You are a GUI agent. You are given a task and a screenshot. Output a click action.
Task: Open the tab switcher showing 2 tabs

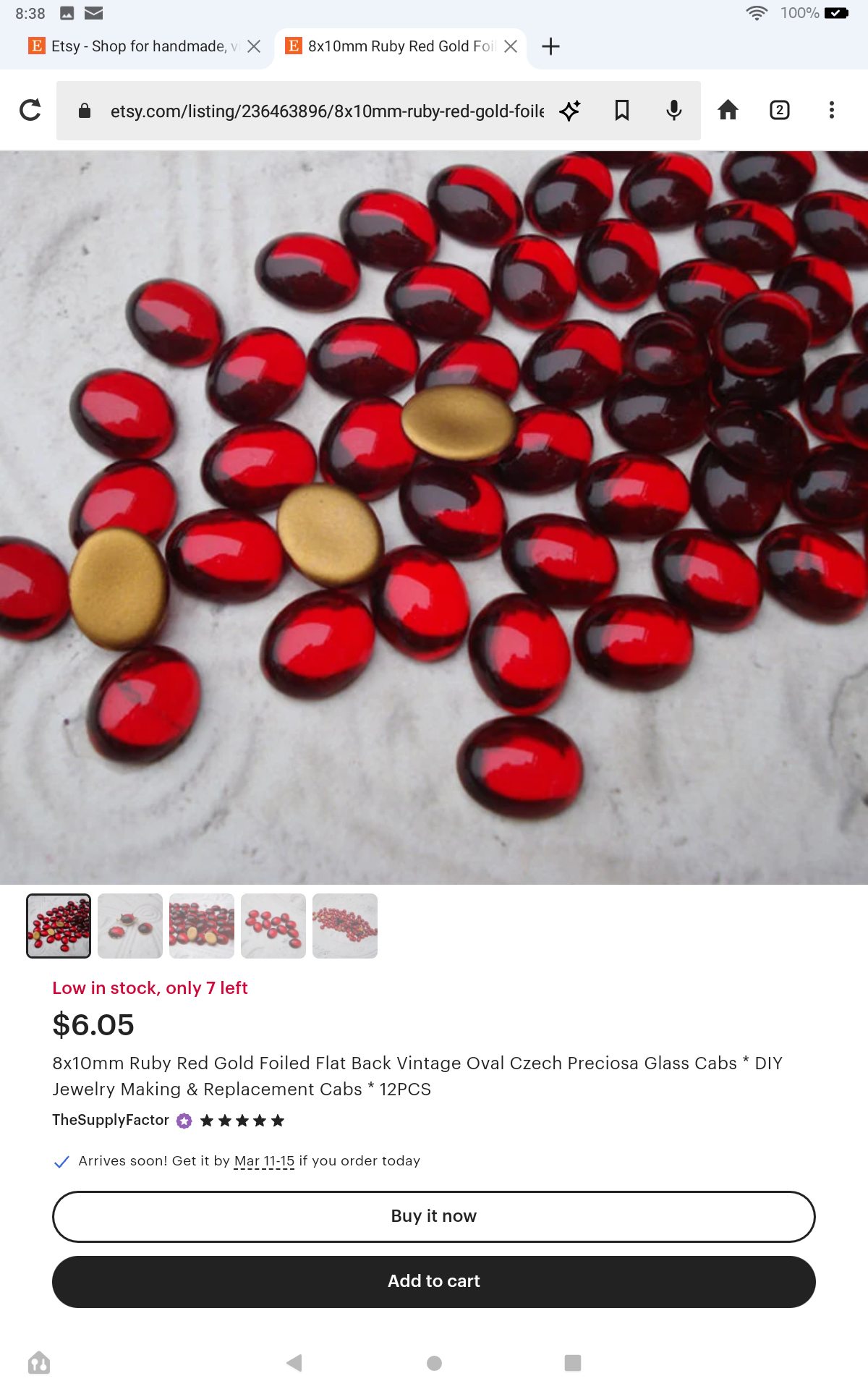click(x=780, y=110)
